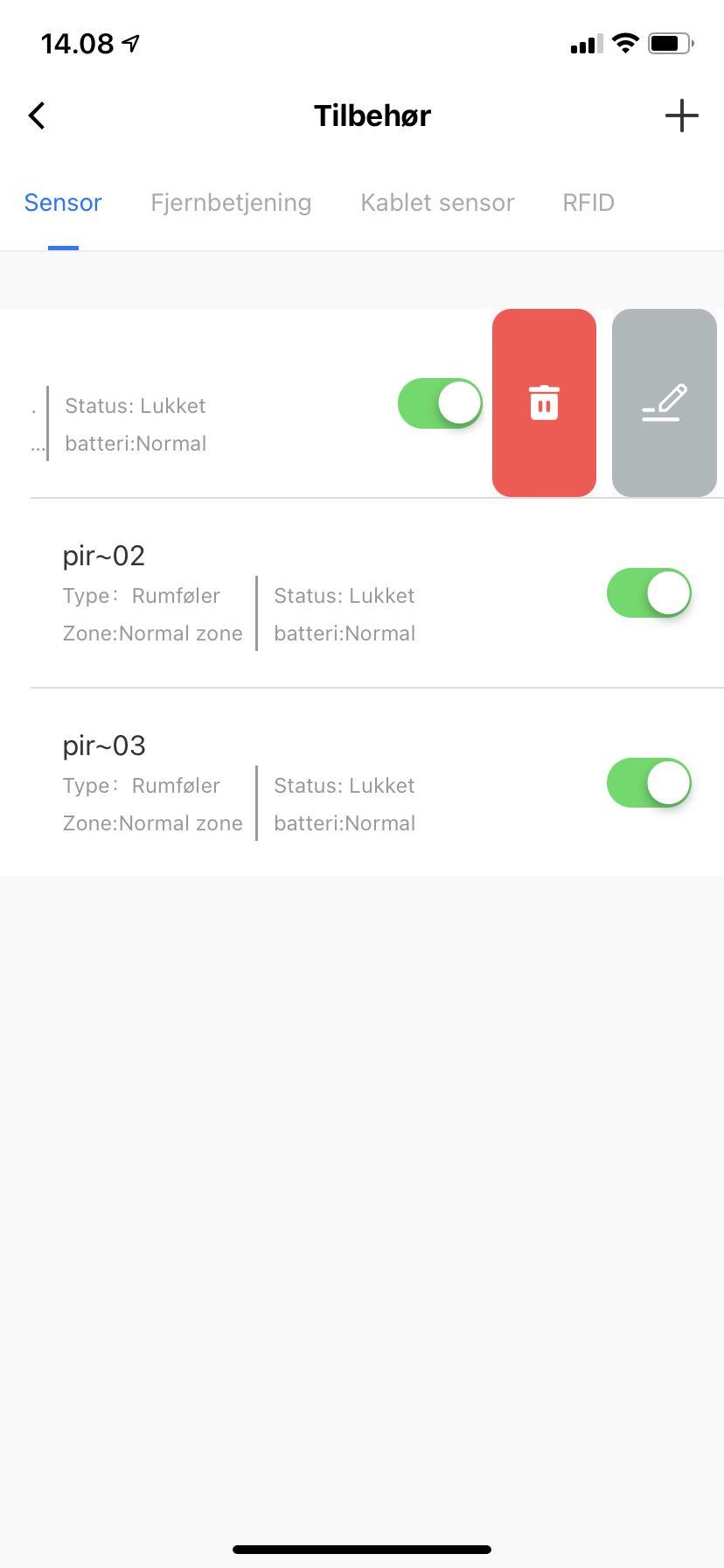The height and width of the screenshot is (1568, 724).
Task: Select the Sensor tab
Action: click(x=63, y=203)
